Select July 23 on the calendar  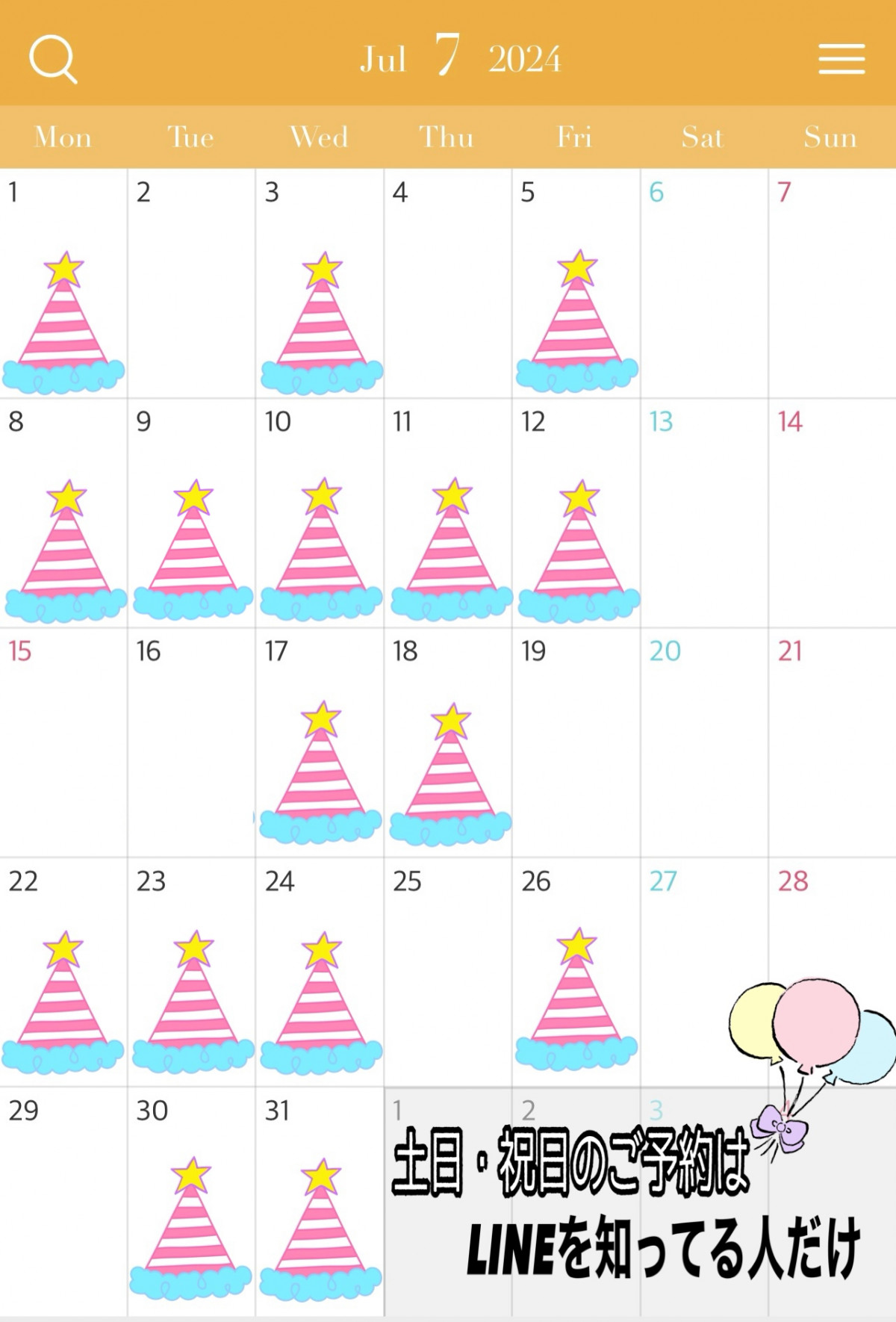(192, 971)
